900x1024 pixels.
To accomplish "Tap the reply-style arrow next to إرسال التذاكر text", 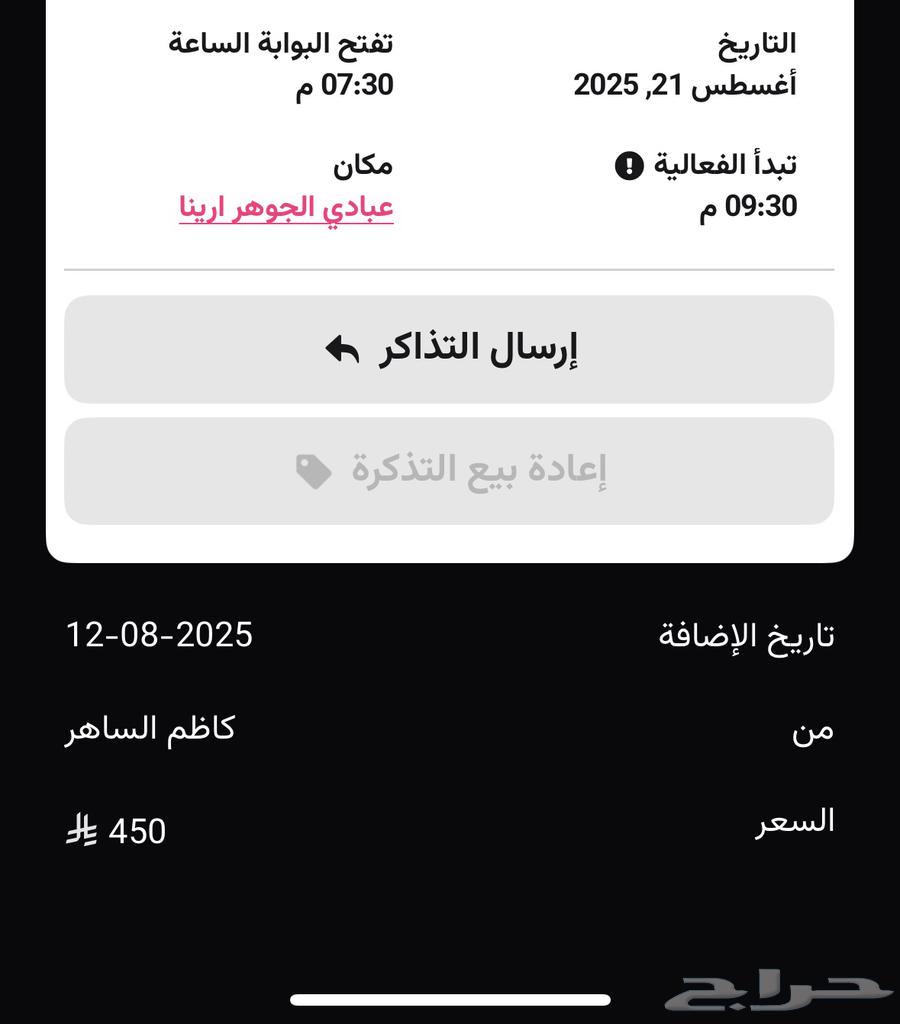I will point(342,348).
